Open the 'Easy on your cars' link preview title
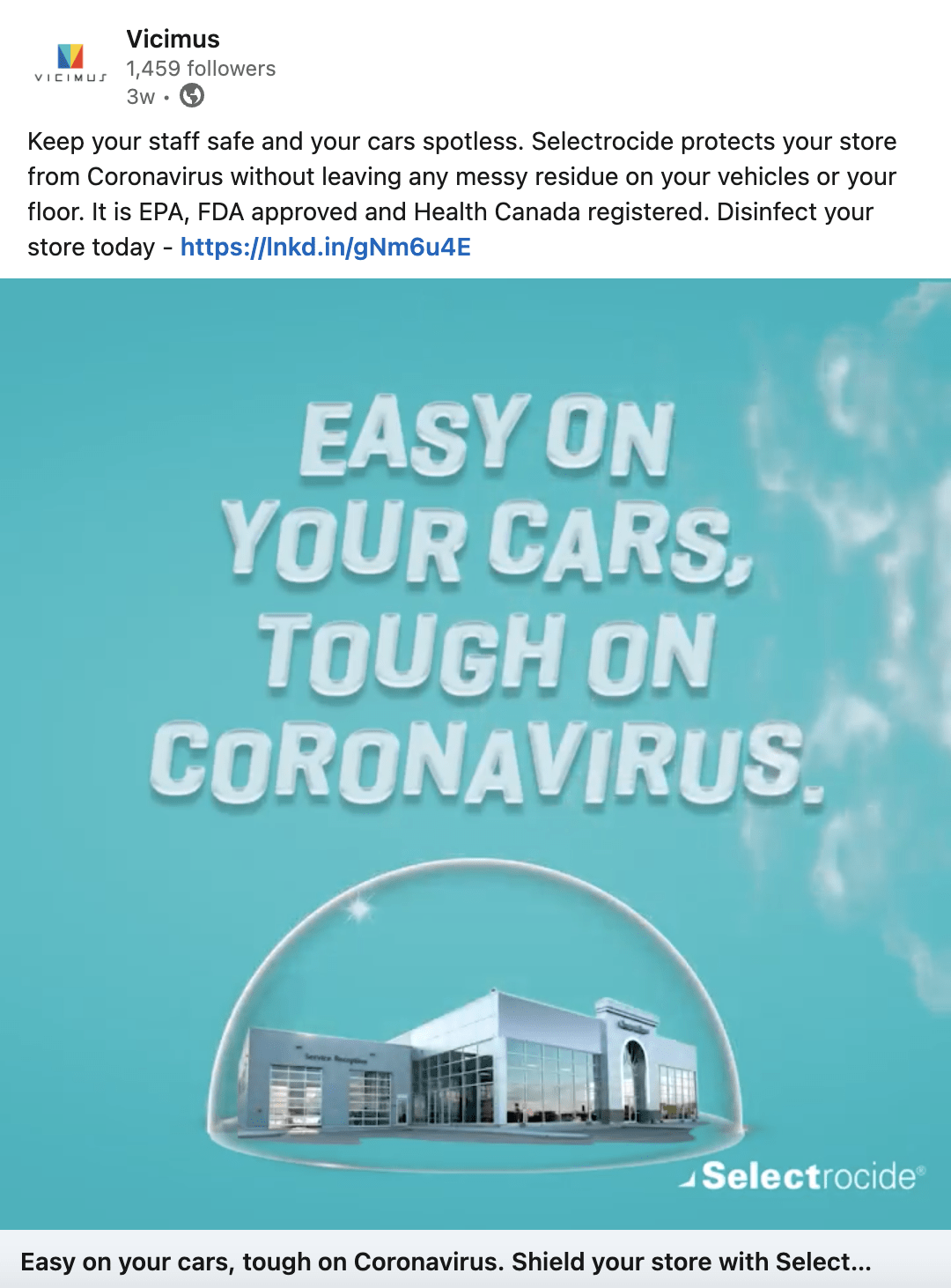Viewport: 951px width, 1288px height. (446, 1262)
